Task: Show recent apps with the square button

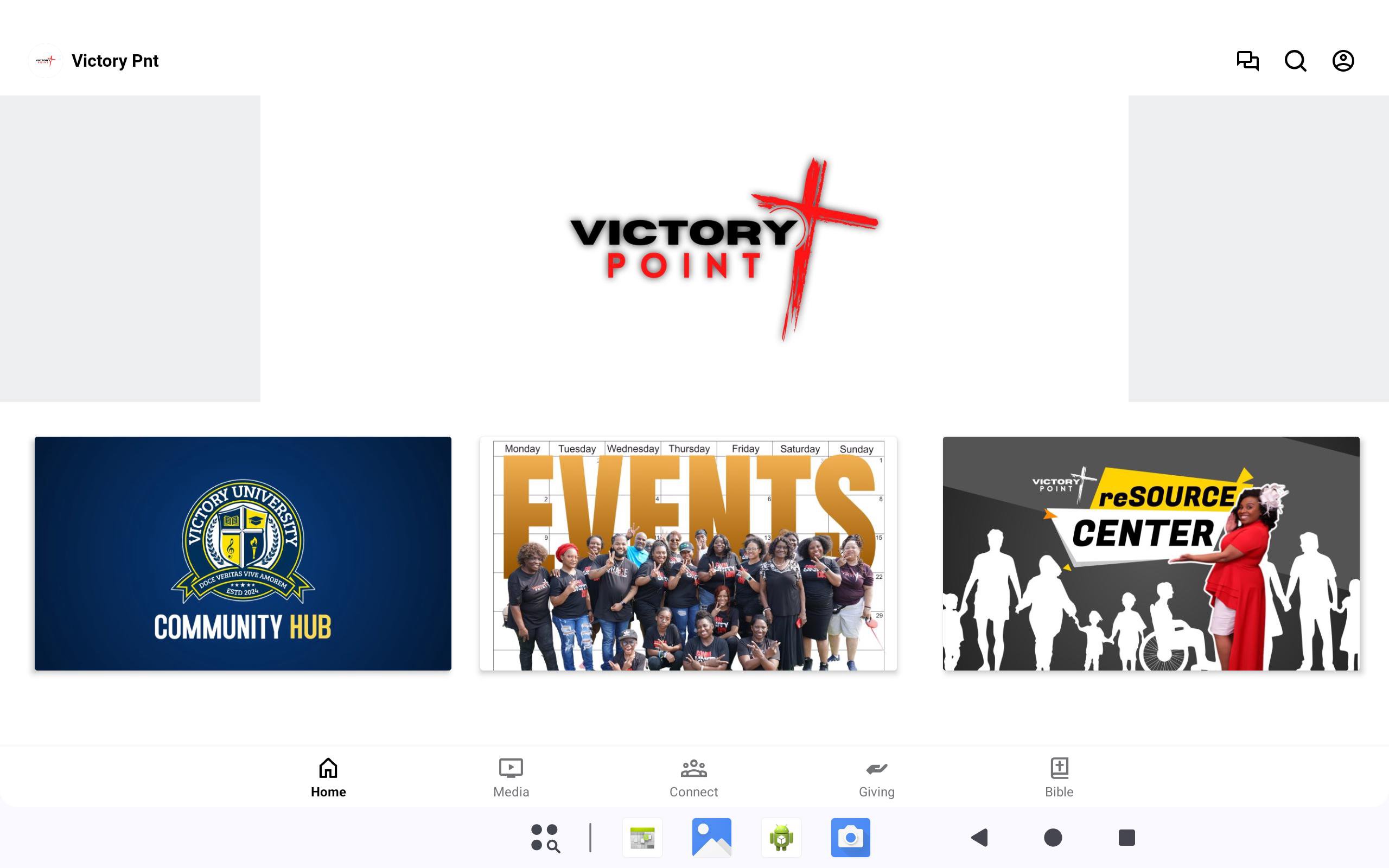Action: coord(1126,838)
